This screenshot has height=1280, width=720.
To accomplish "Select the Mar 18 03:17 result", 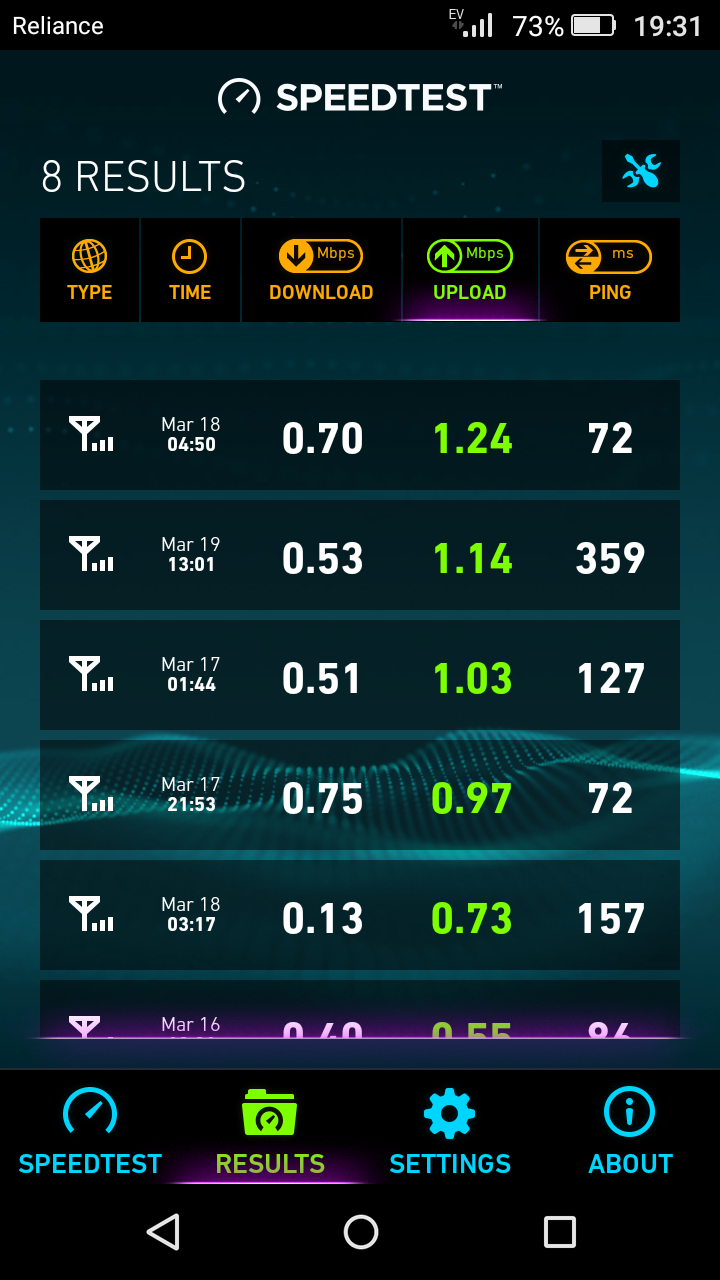I will coord(360,915).
